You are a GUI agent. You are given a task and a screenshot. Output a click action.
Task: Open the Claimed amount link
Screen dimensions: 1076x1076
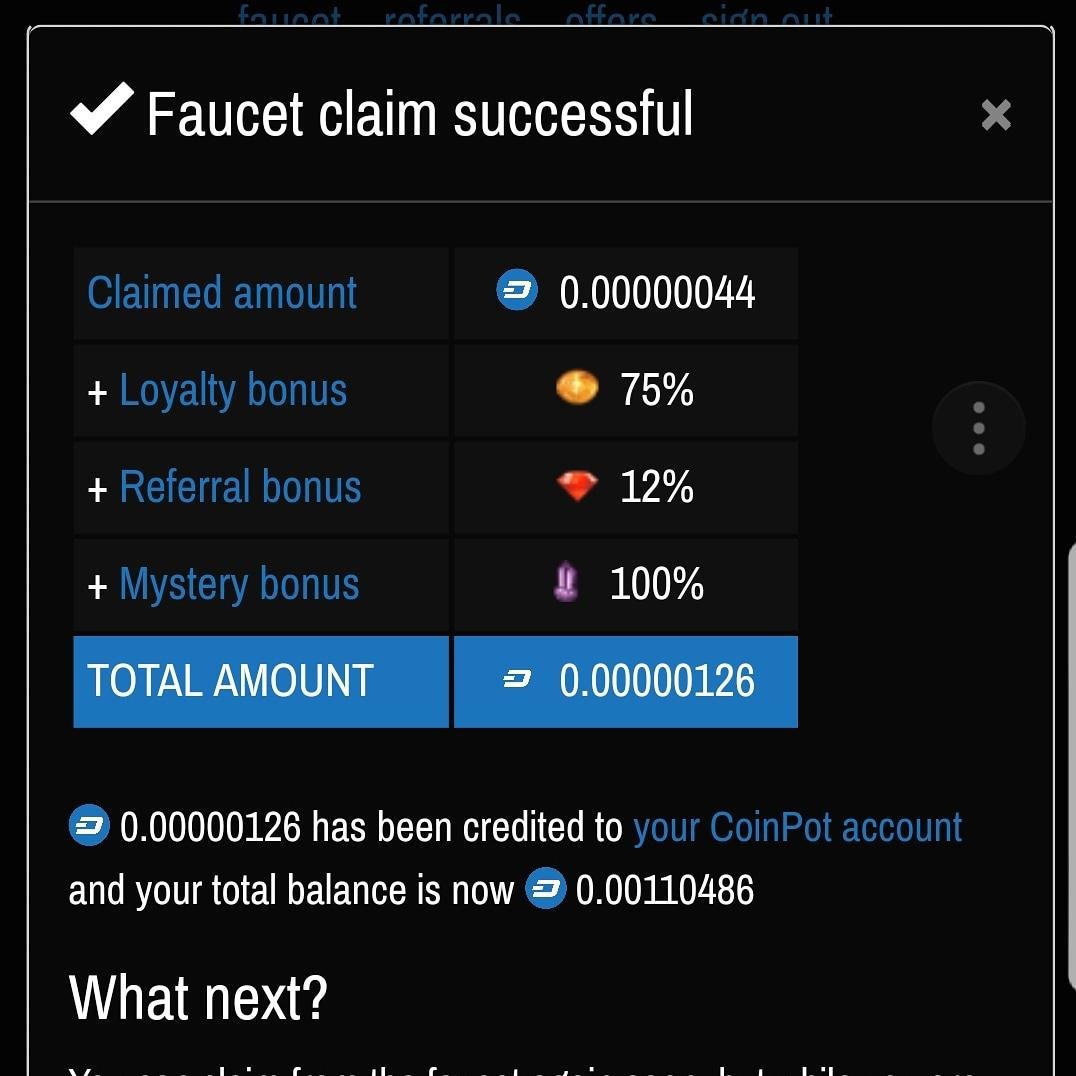[x=222, y=294]
